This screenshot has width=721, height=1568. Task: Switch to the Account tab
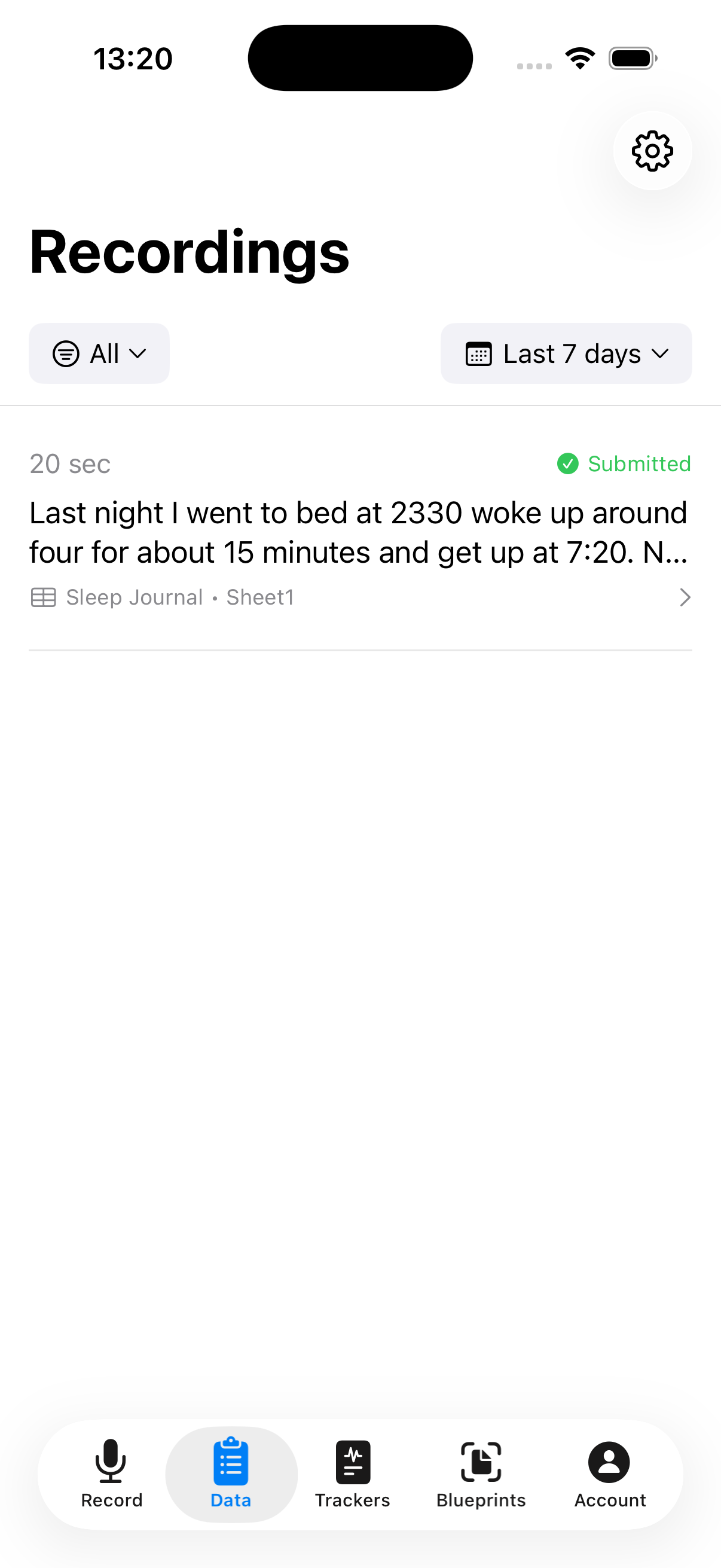click(x=610, y=1473)
